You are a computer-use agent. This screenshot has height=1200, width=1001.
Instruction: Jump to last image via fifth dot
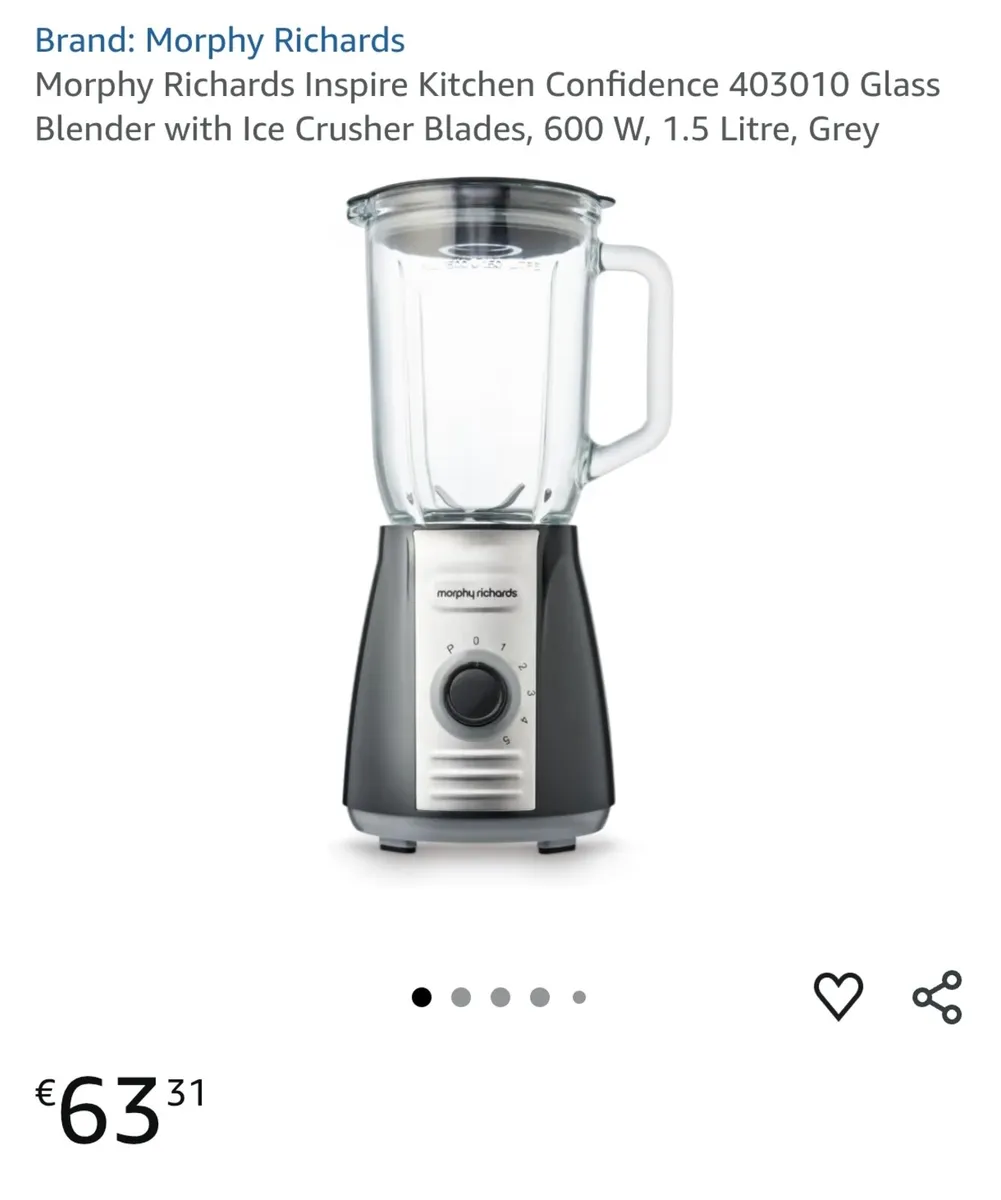[576, 995]
